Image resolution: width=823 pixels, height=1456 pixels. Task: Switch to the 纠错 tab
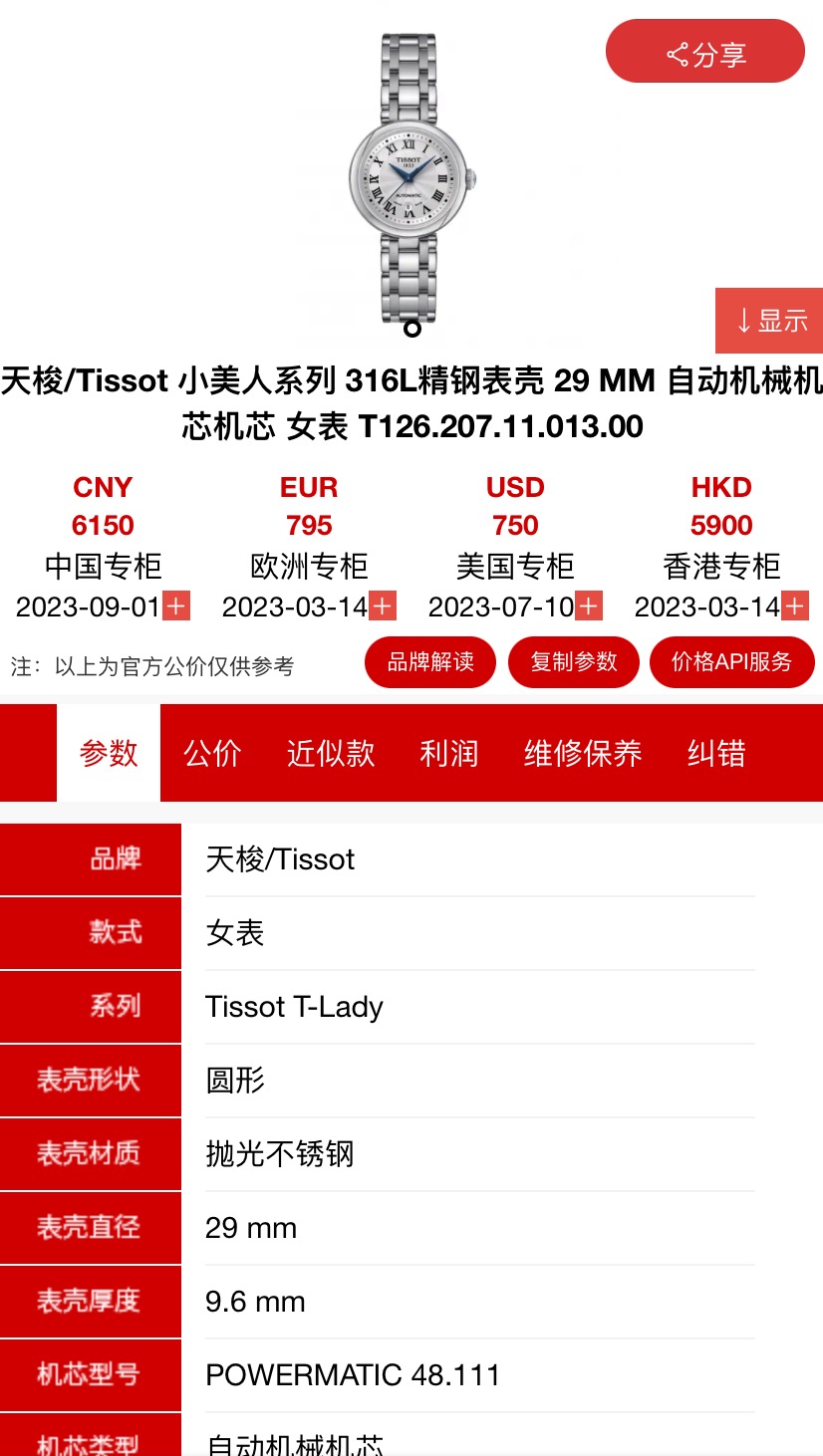[716, 753]
